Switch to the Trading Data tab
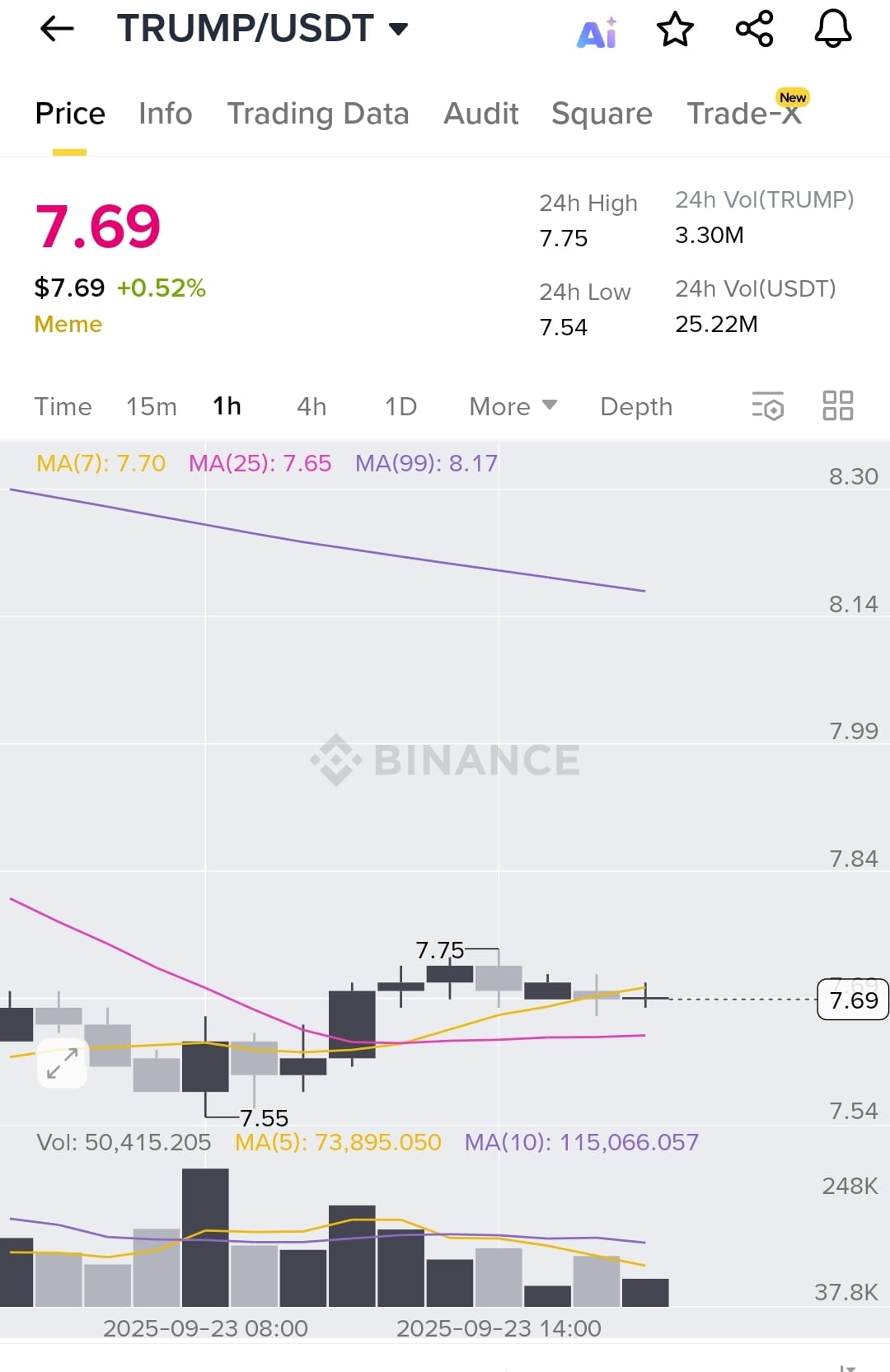Image resolution: width=890 pixels, height=1372 pixels. click(317, 114)
